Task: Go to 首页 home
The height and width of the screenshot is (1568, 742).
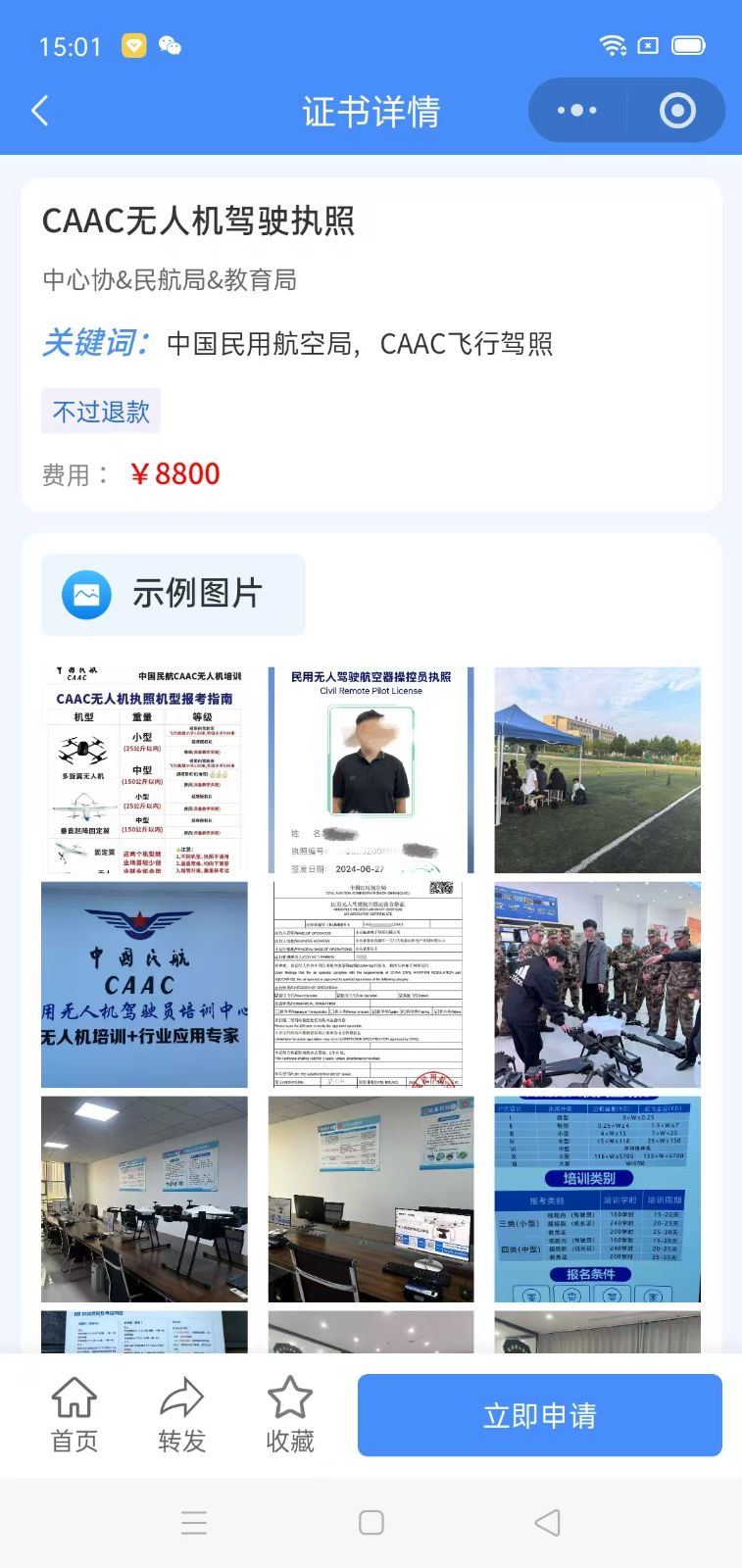Action: pyautogui.click(x=74, y=1415)
